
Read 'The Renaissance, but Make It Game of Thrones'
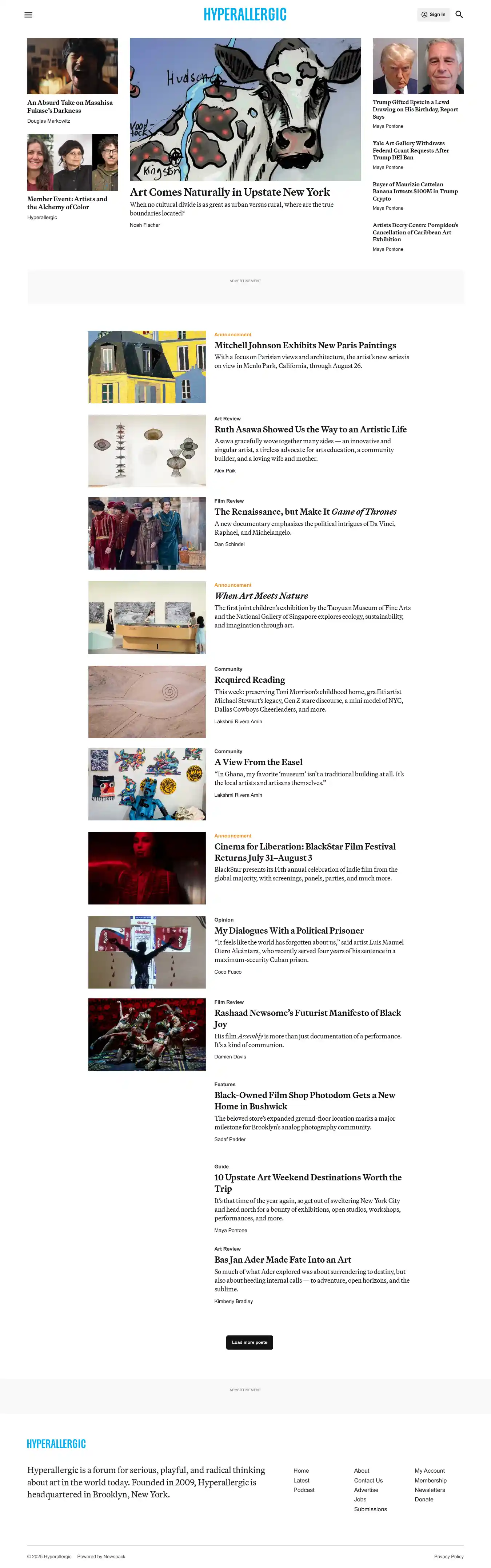305,512
